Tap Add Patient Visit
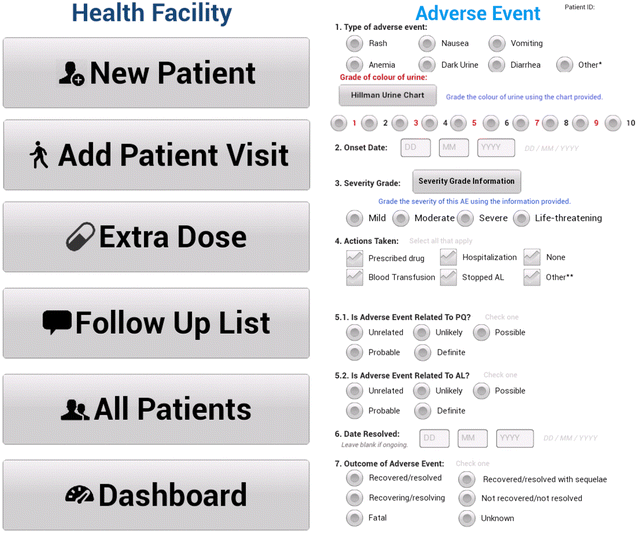 point(156,155)
